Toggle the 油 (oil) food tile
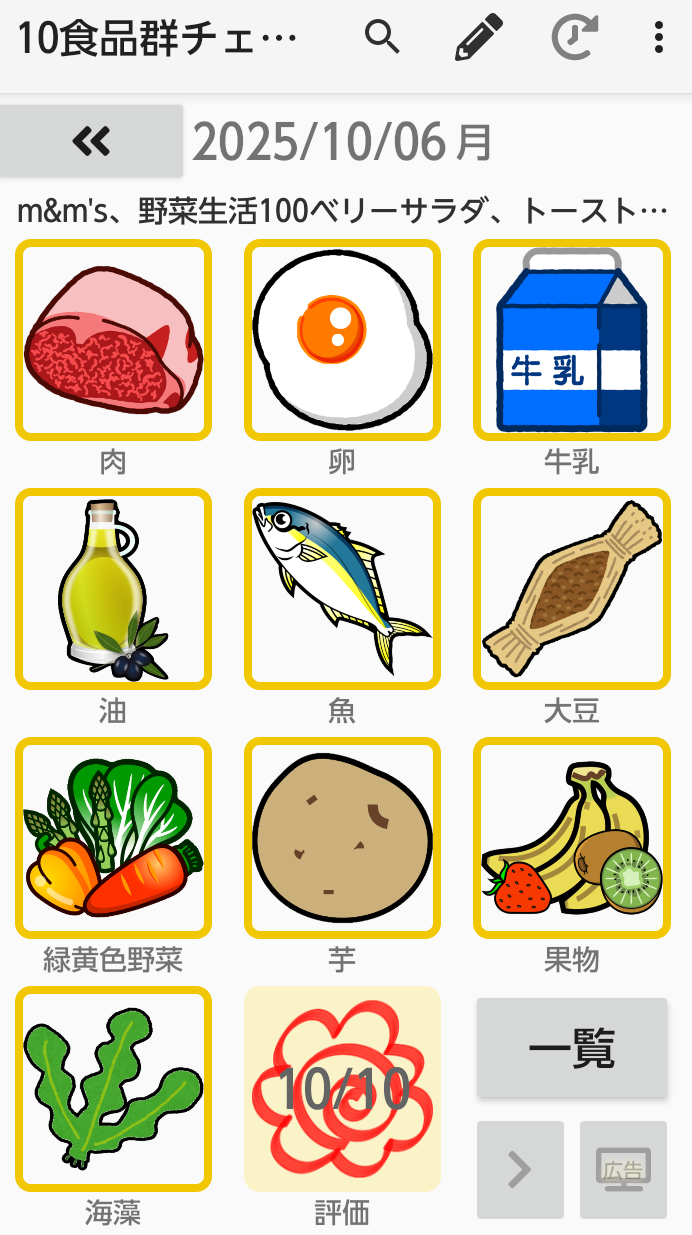The image size is (692, 1235). [113, 589]
